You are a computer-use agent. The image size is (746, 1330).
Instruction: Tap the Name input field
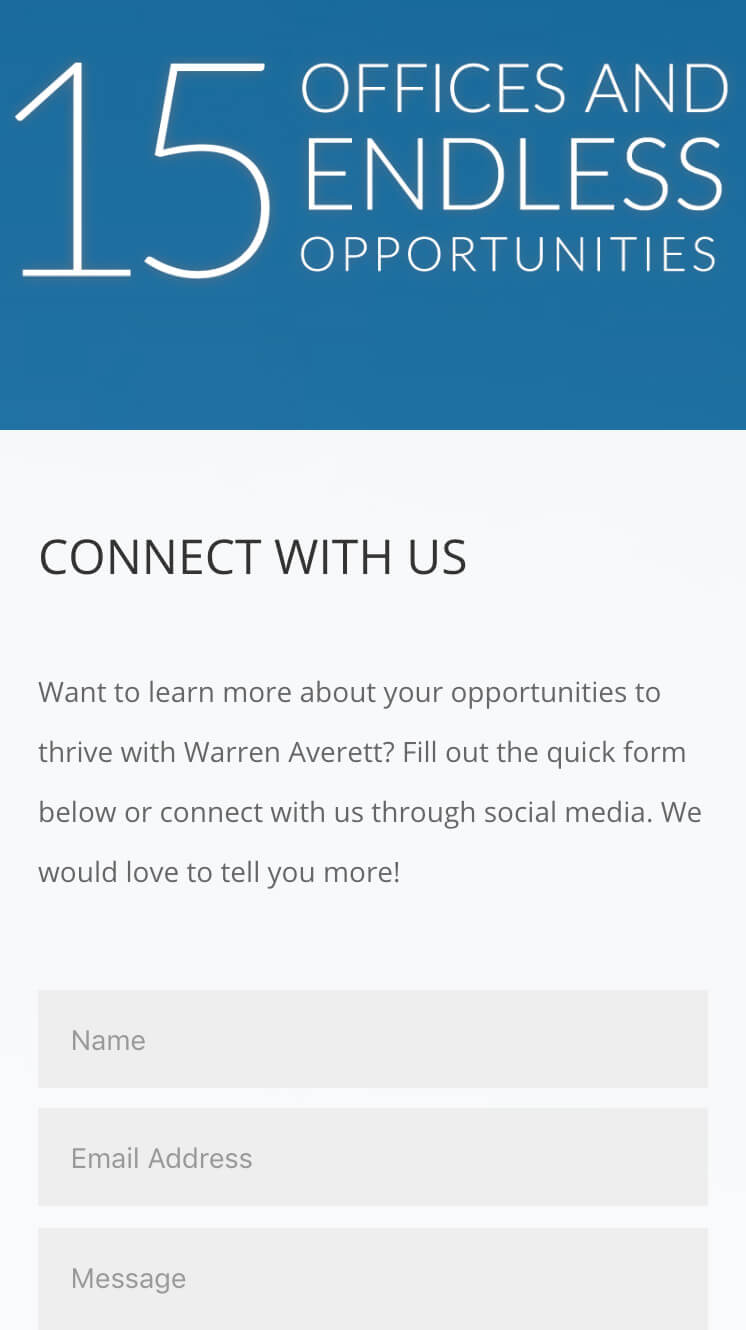(x=372, y=1039)
